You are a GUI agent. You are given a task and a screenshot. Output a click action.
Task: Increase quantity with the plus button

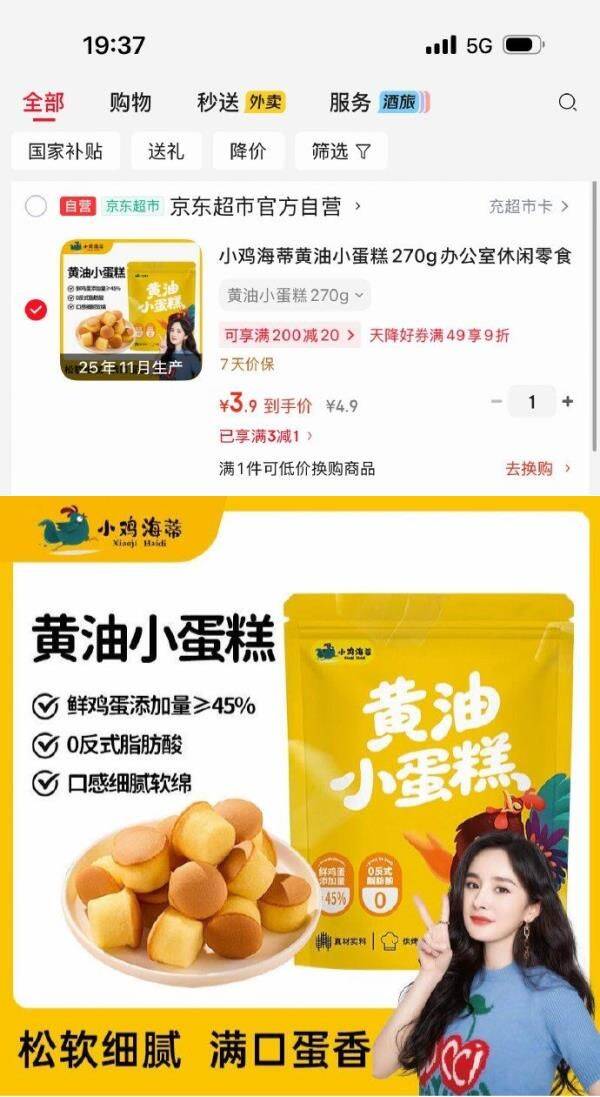[x=568, y=402]
